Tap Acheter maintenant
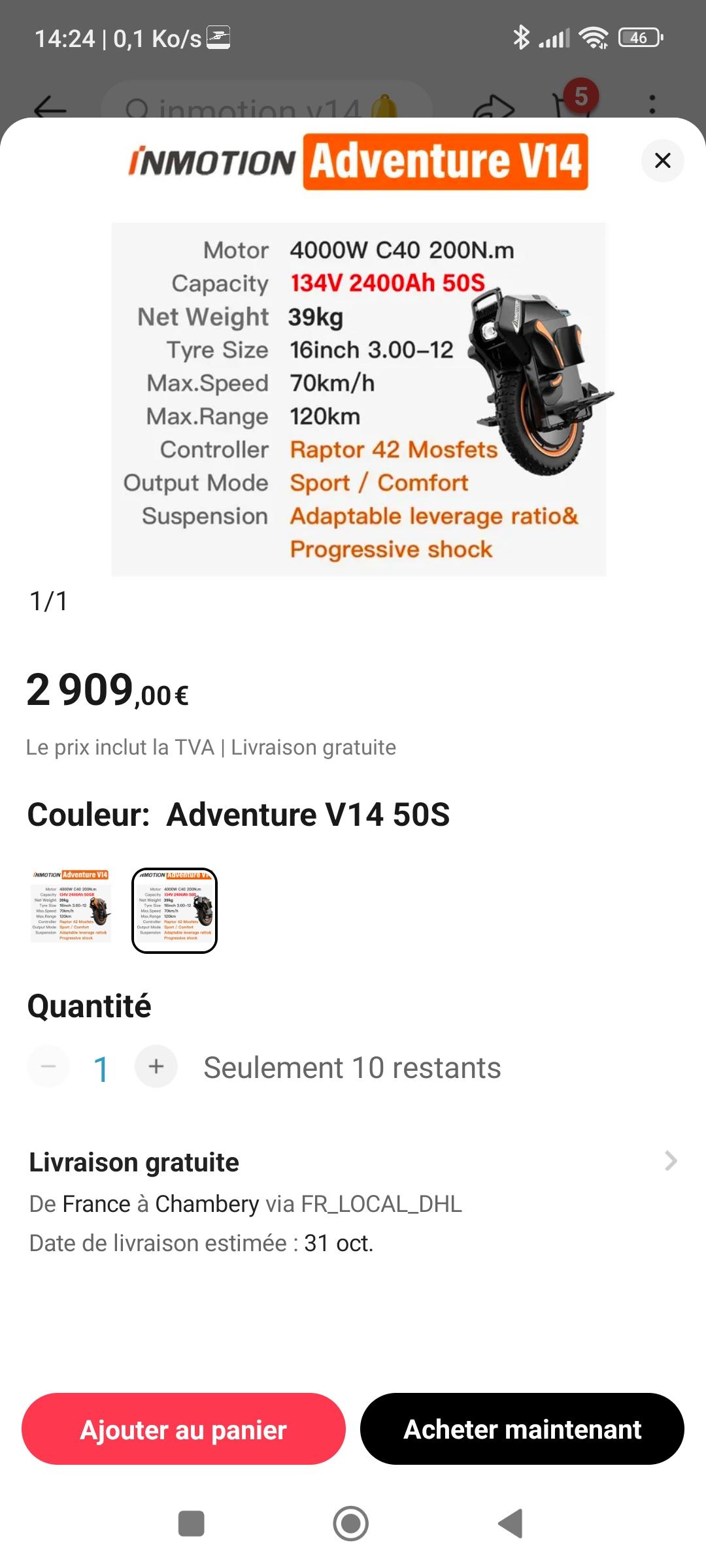This screenshot has height=1568, width=706. (522, 1429)
